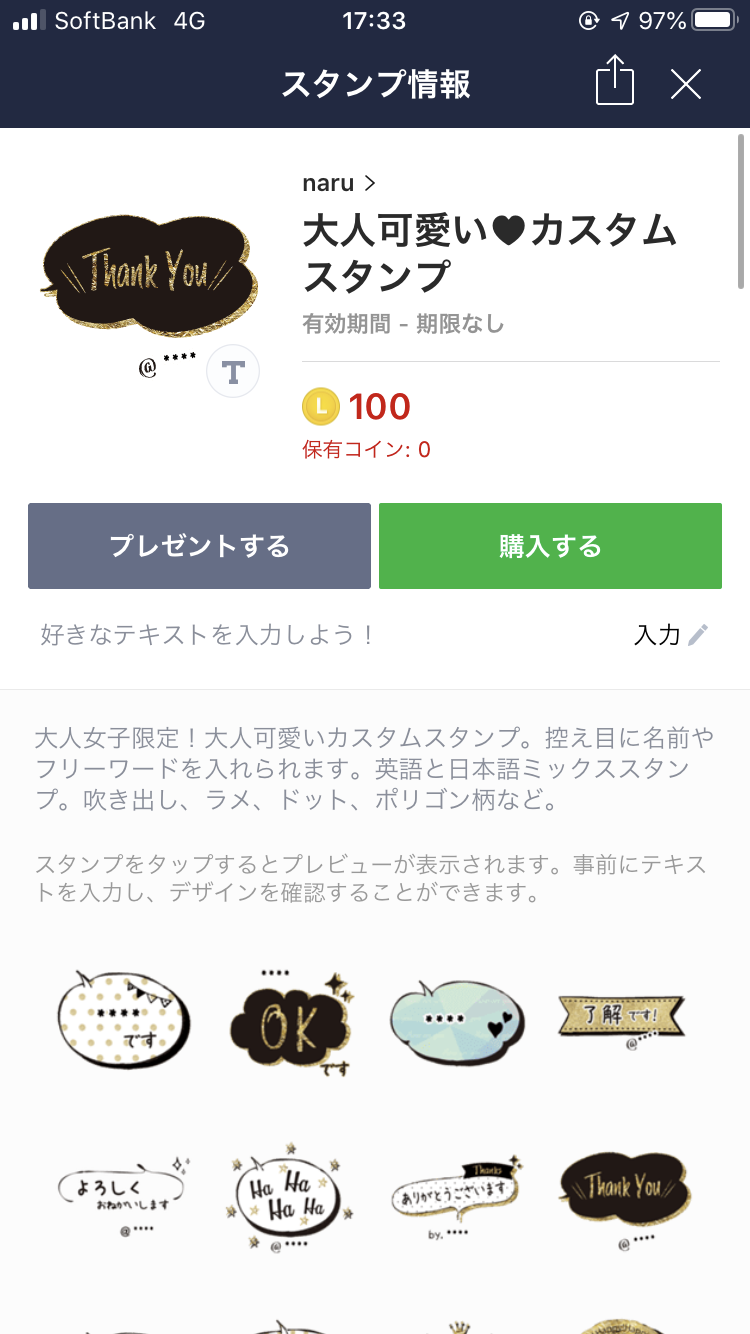Open the text edit pencil icon next to 入力
The height and width of the screenshot is (1334, 750).
tap(700, 636)
